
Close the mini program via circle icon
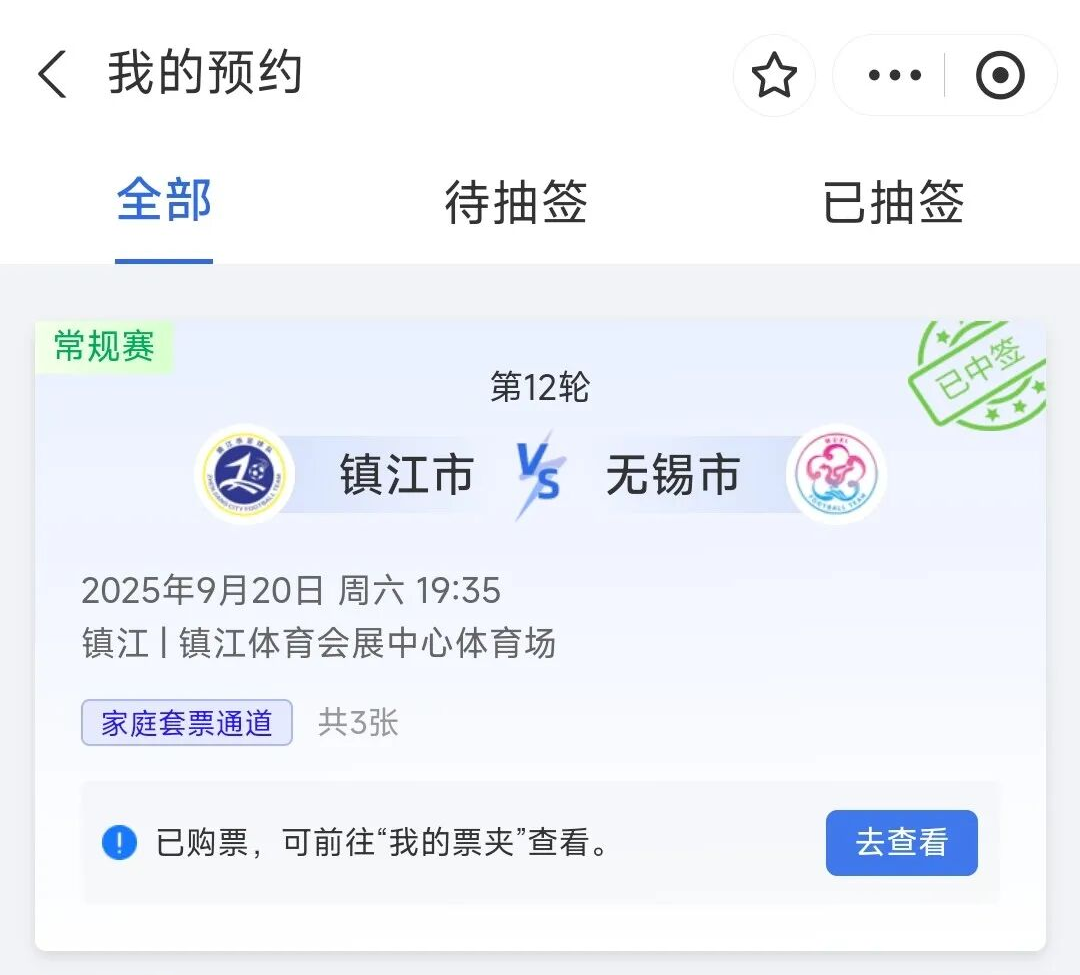point(999,76)
